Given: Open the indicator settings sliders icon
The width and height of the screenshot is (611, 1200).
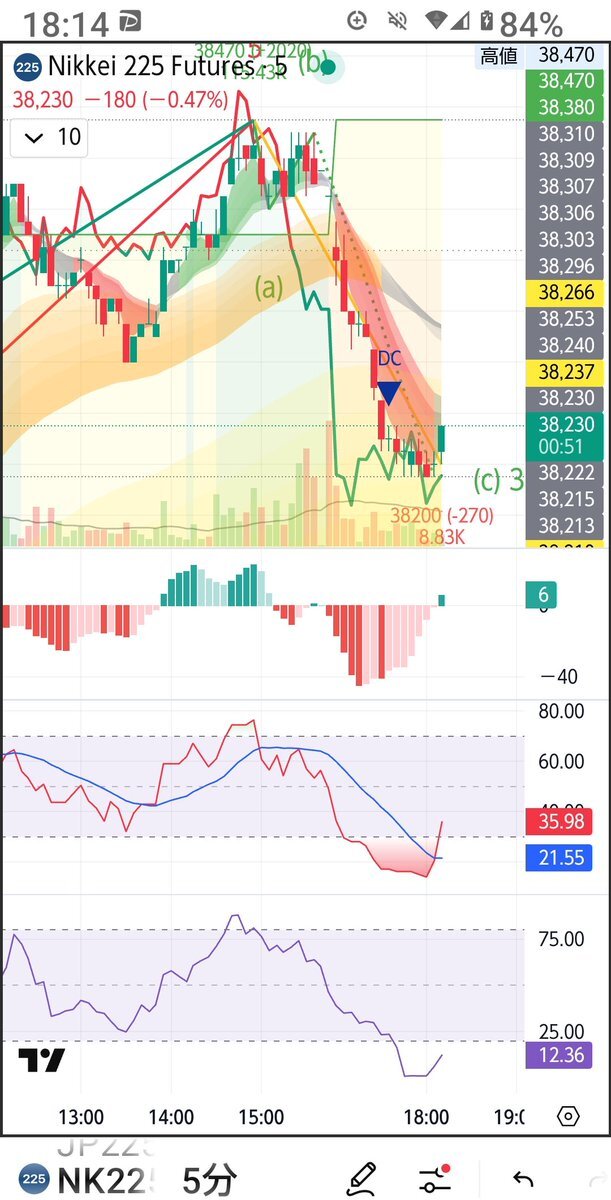Looking at the screenshot, I should click(x=435, y=1179).
